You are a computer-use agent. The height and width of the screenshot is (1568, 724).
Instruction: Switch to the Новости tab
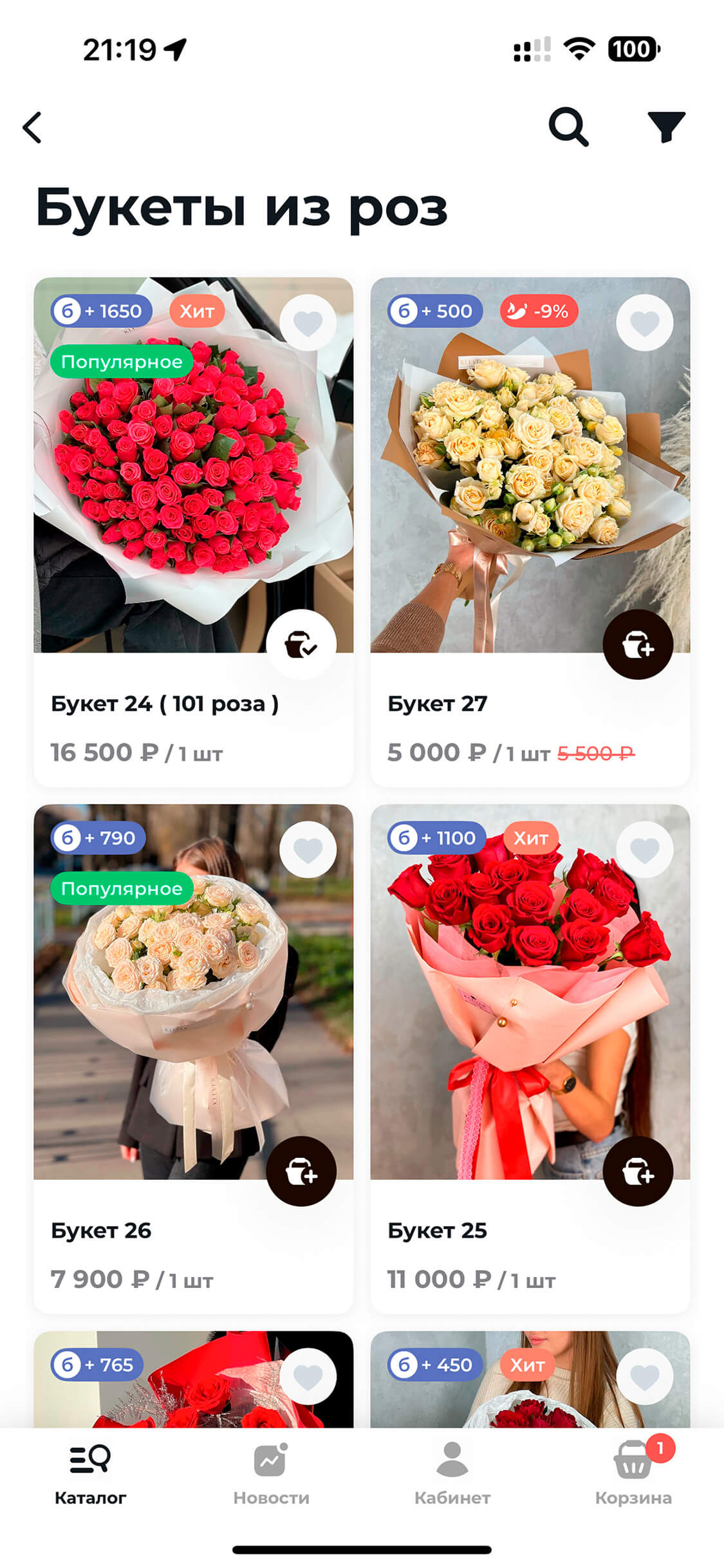click(271, 1474)
